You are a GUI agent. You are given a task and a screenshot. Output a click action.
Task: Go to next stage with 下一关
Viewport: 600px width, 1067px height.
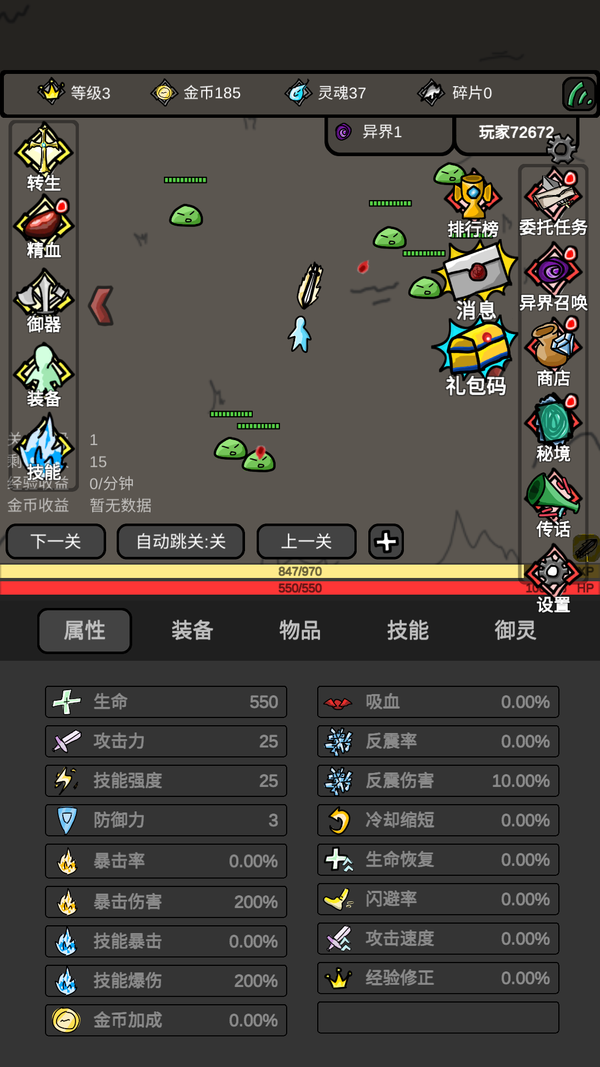click(56, 541)
